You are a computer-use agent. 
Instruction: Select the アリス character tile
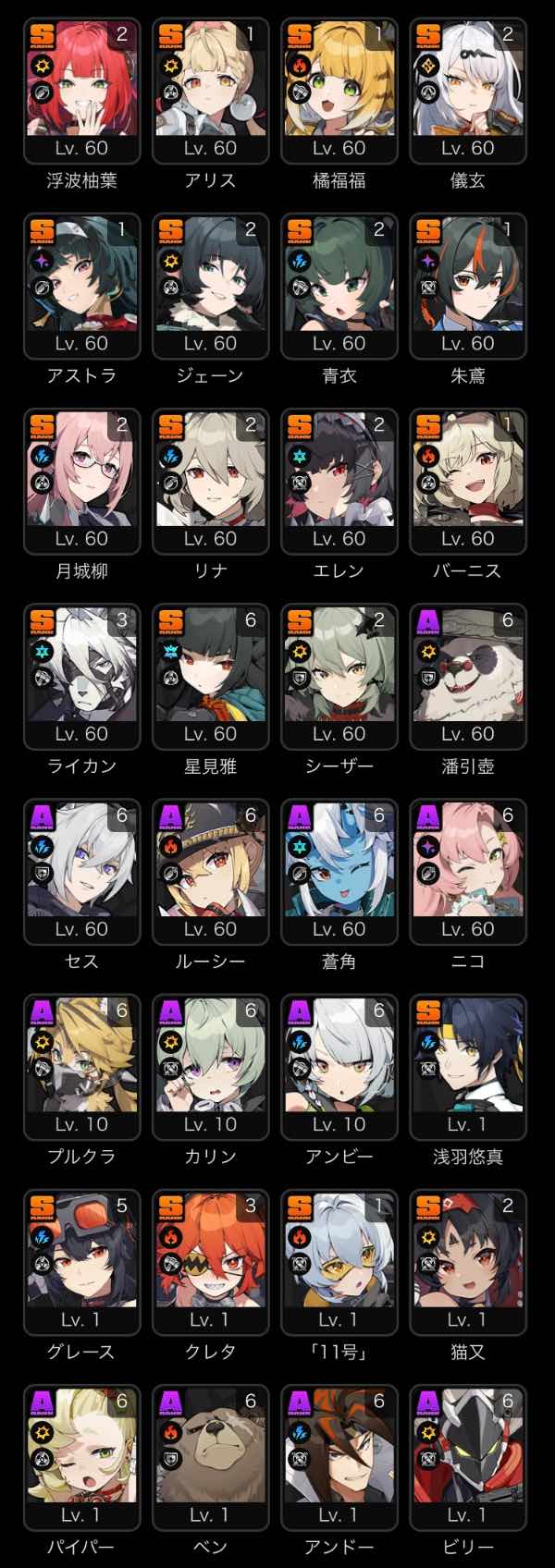(x=209, y=91)
